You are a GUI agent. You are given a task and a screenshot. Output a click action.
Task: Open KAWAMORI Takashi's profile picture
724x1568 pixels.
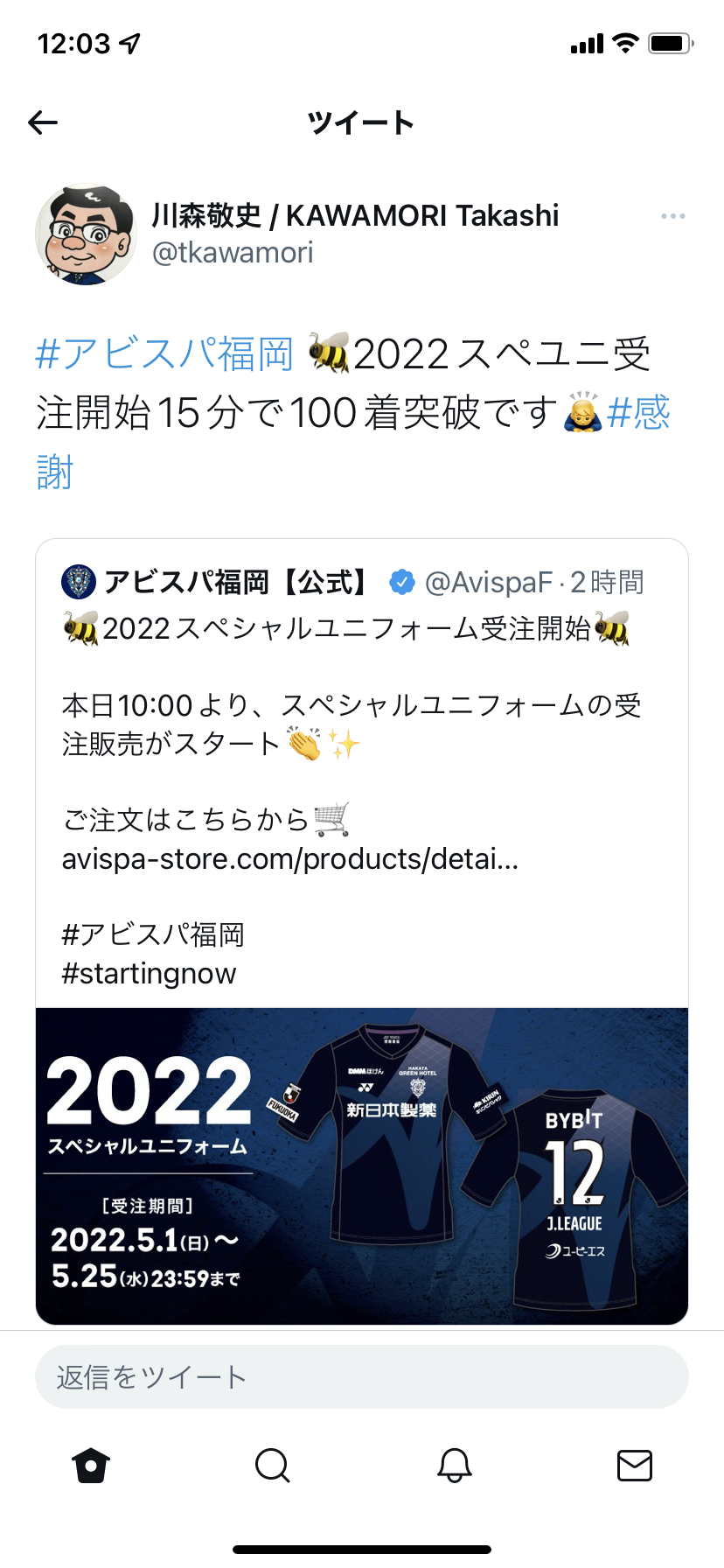pyautogui.click(x=86, y=234)
